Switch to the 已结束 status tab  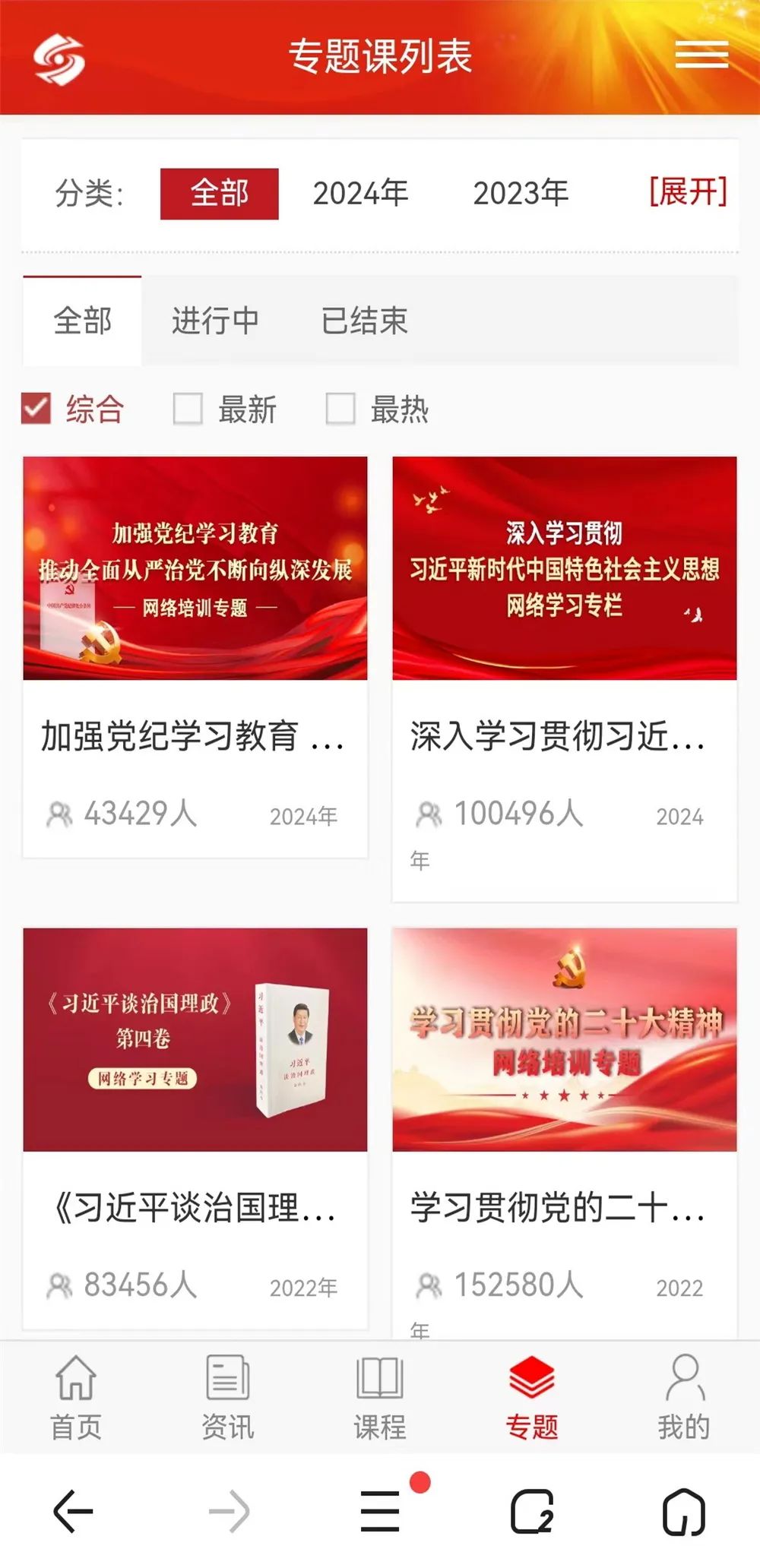point(364,321)
